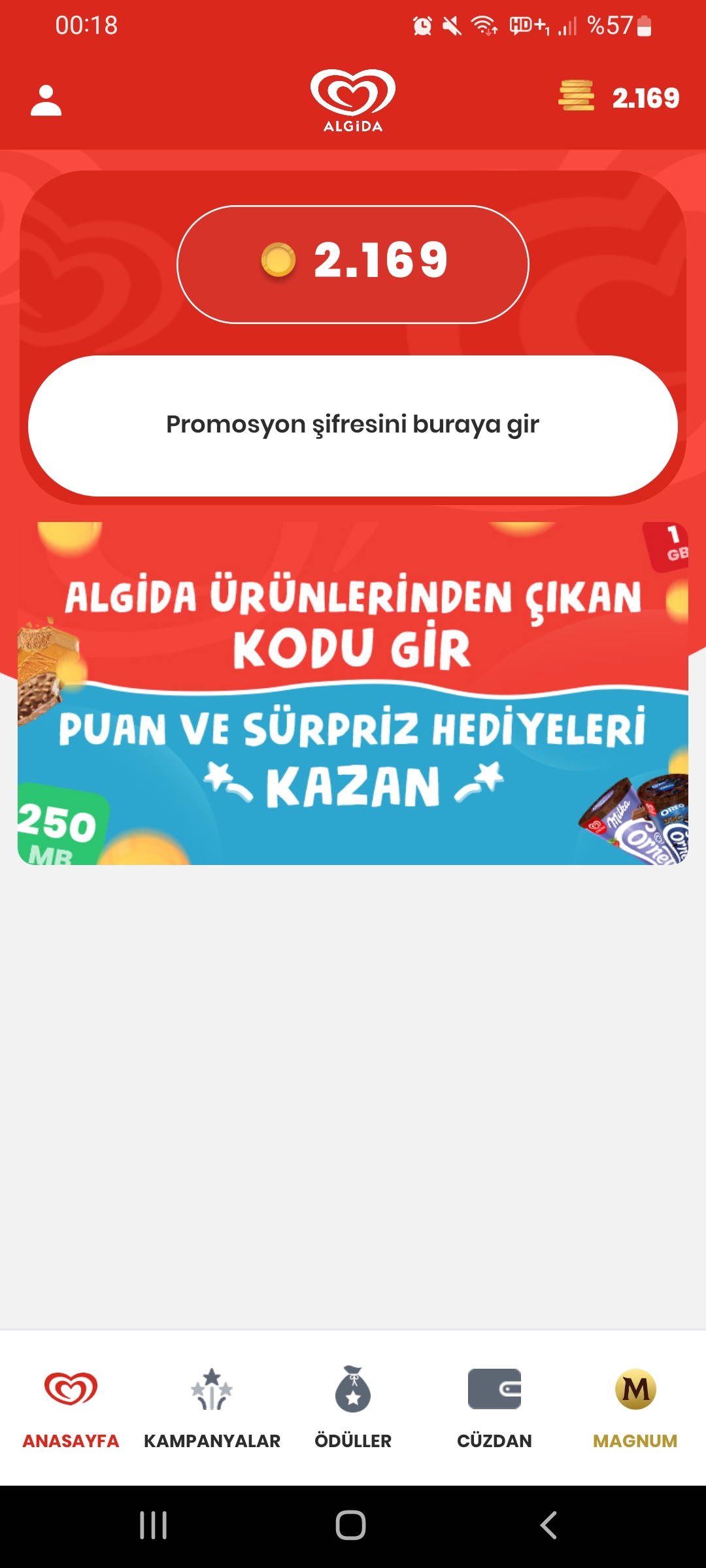Screen dimensions: 706x1568
Task: Open the Algida kodu gir banner
Action: (353, 693)
